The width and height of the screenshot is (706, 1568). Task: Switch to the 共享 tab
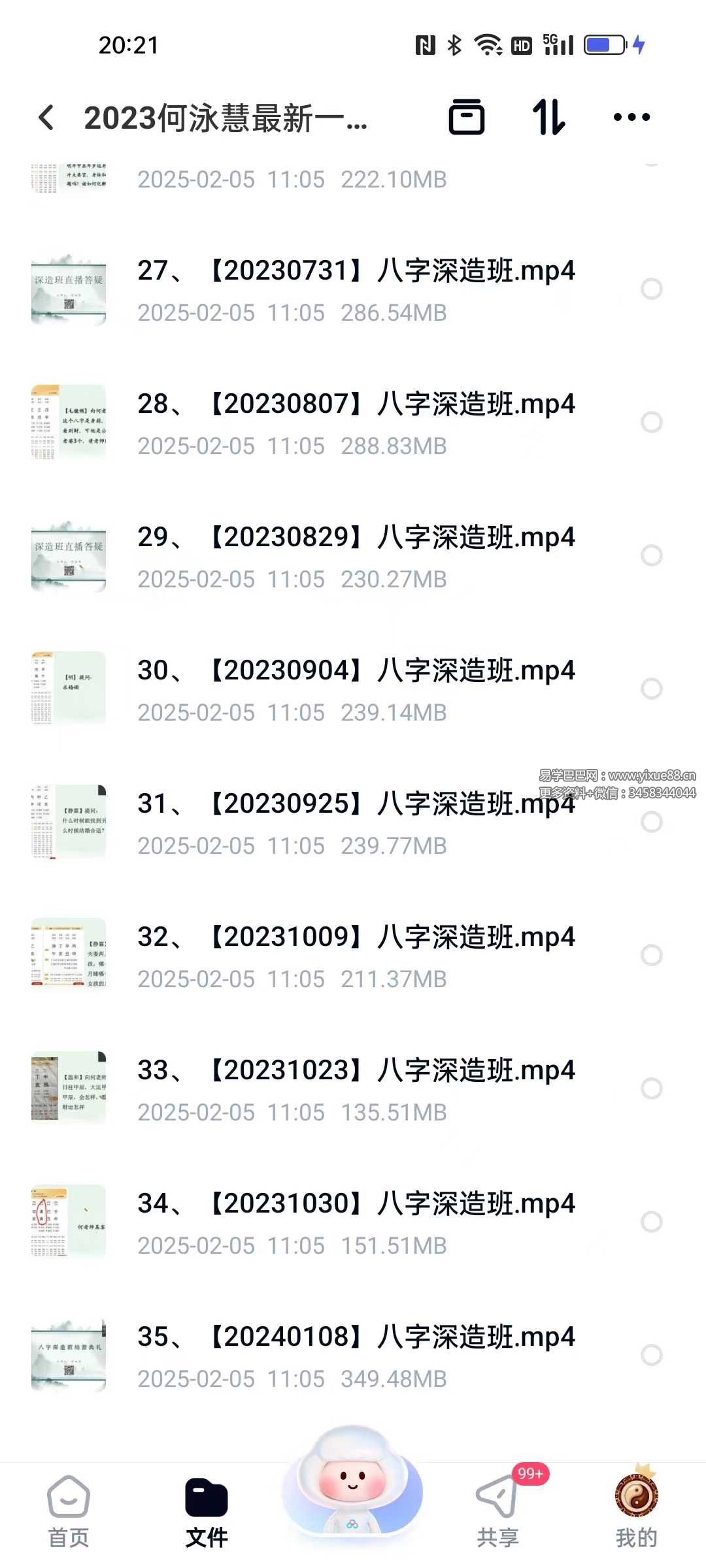coord(498,1511)
